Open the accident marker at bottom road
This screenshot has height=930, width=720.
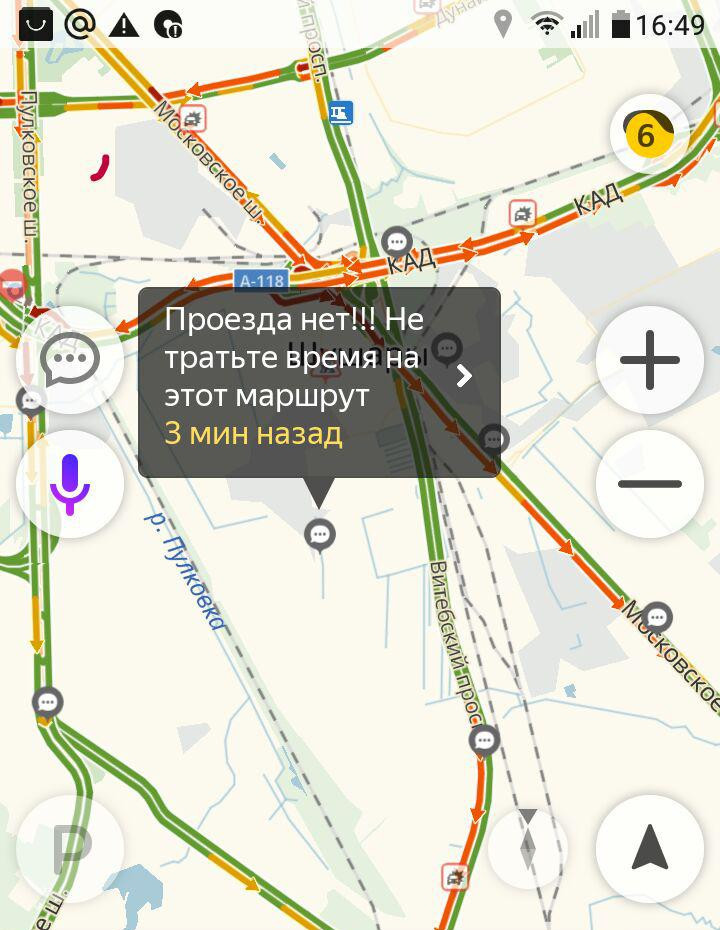point(455,878)
